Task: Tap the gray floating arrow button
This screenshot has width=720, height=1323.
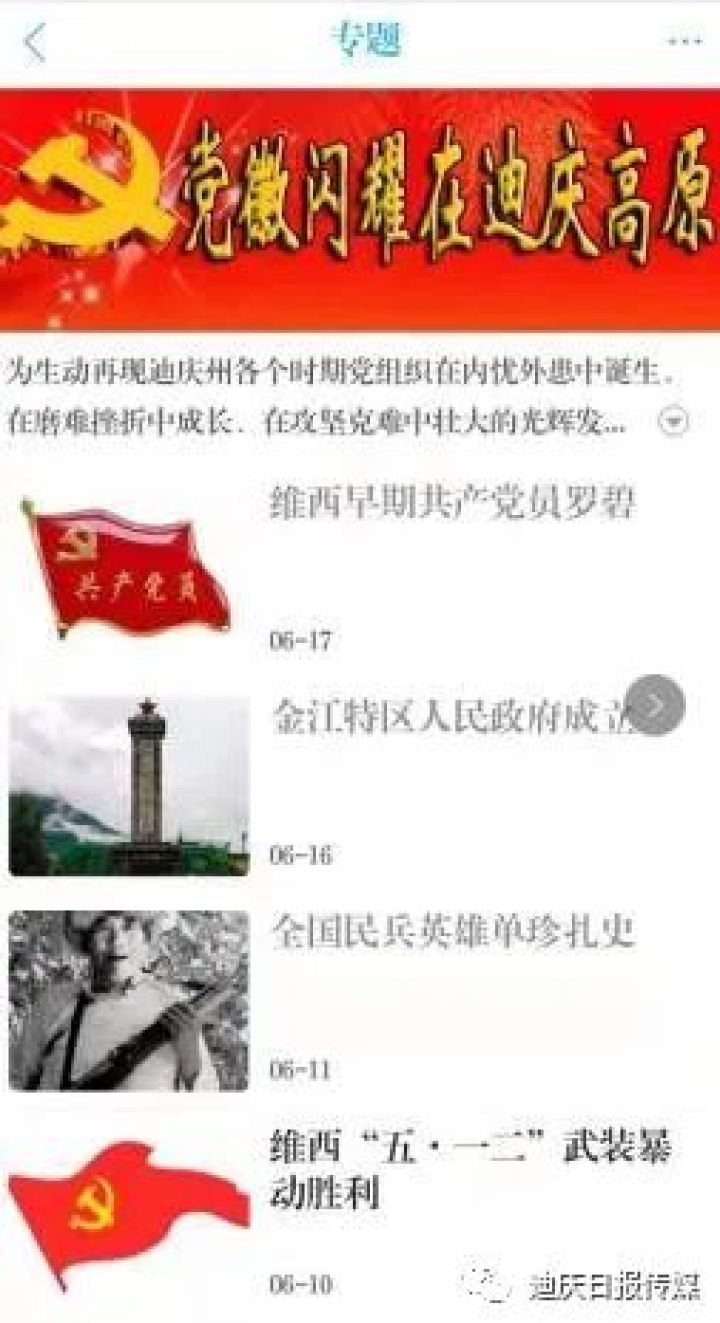Action: pyautogui.click(x=656, y=706)
